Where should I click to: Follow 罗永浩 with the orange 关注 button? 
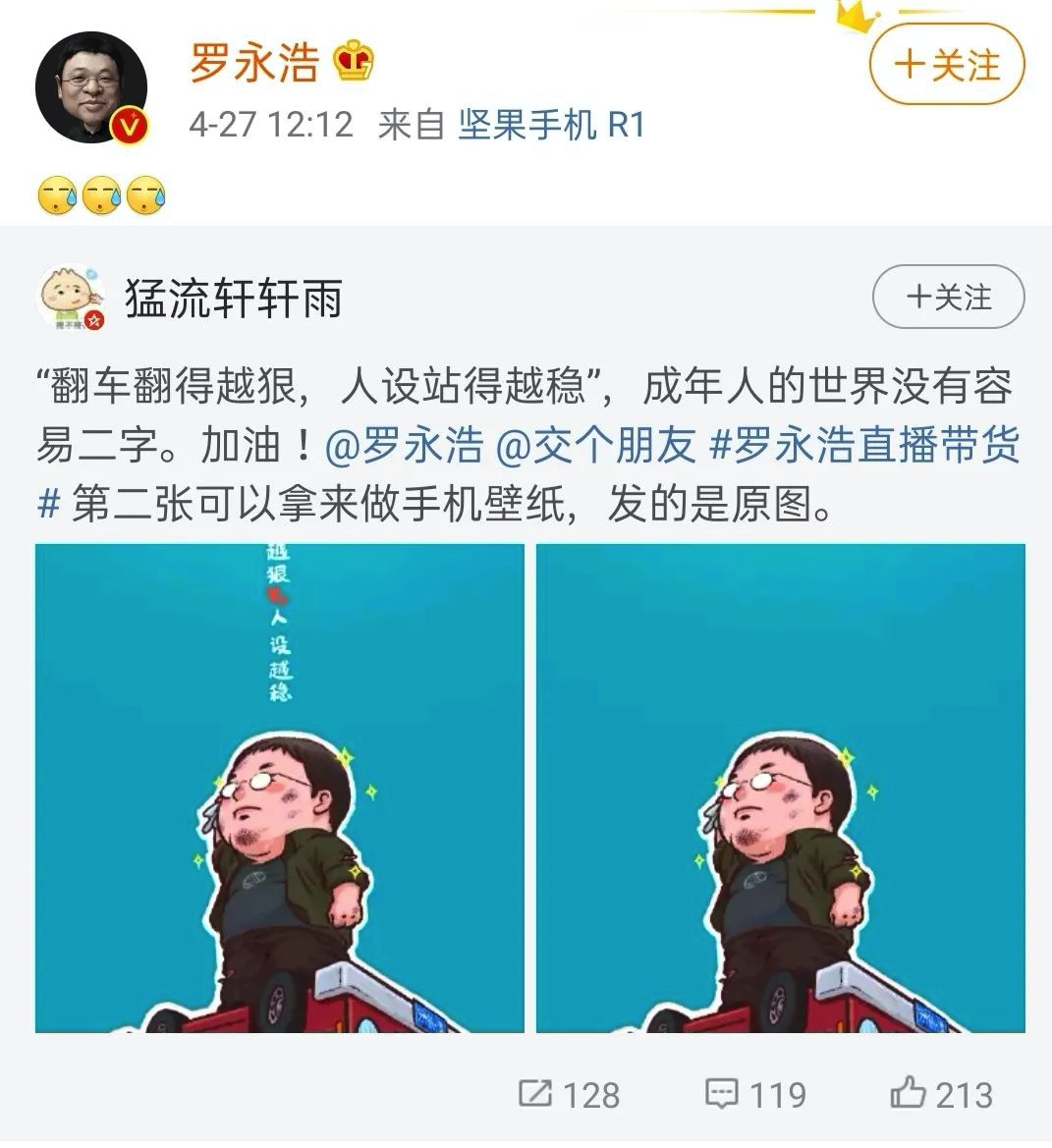coord(947,65)
